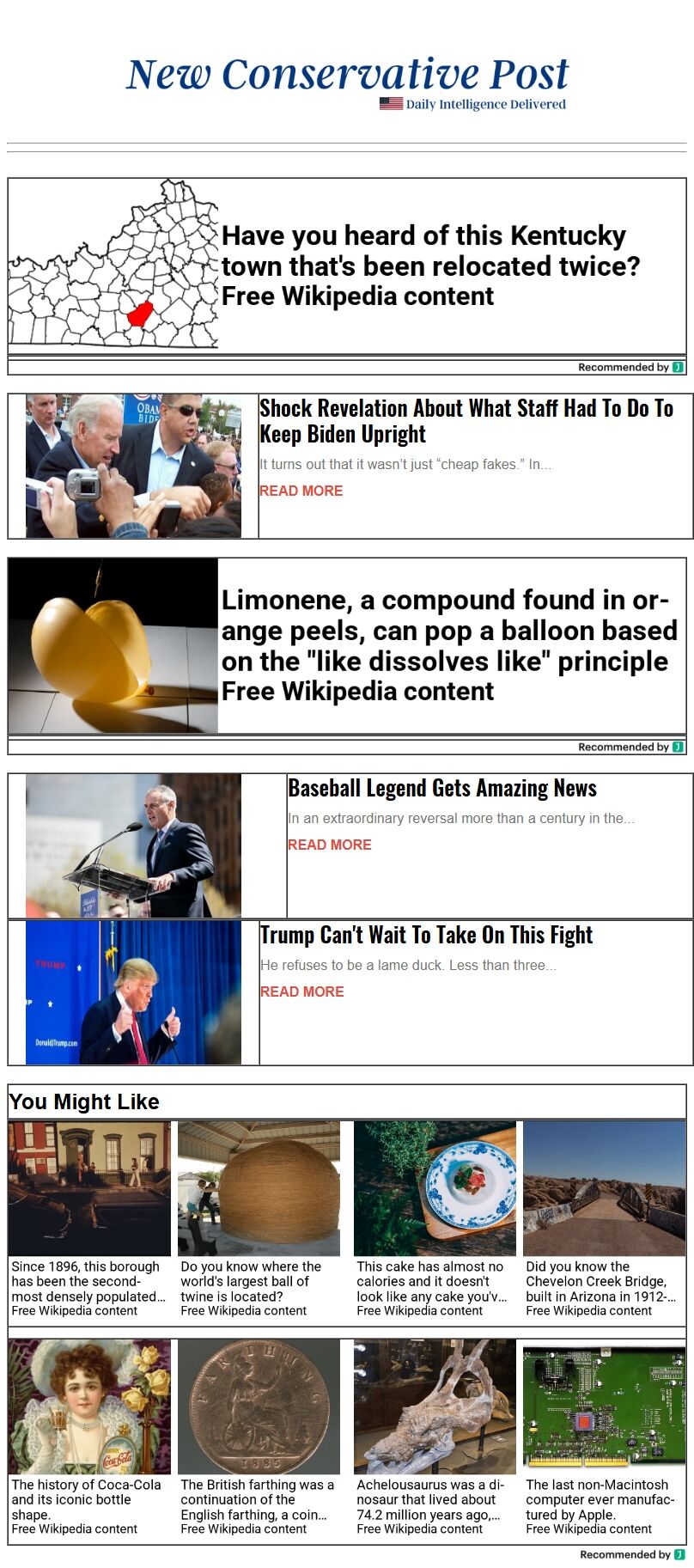Tap the New Conservative Post site logo

pyautogui.click(x=347, y=76)
